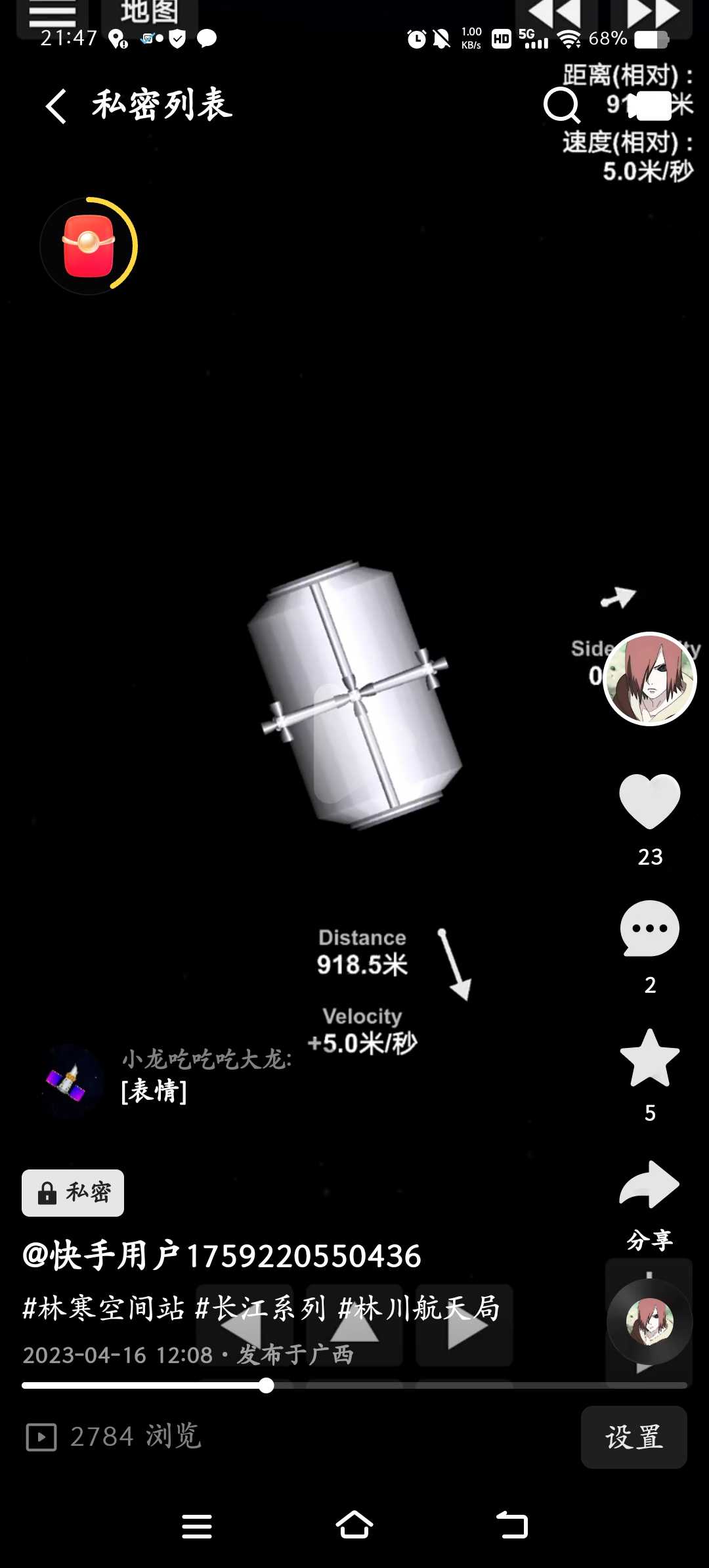Open 设置 for this video
The image size is (709, 1568).
coord(634,1437)
